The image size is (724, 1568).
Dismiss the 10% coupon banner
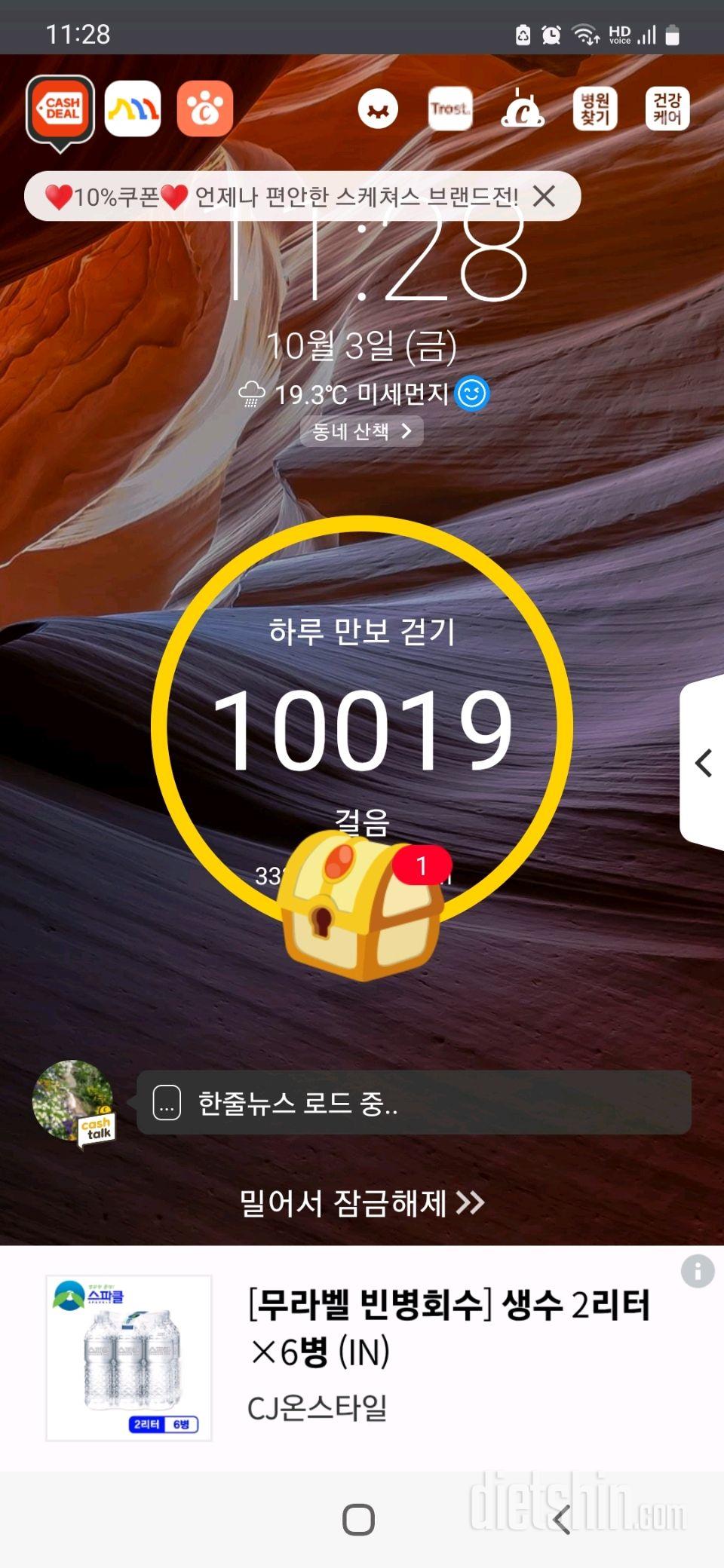(x=544, y=197)
